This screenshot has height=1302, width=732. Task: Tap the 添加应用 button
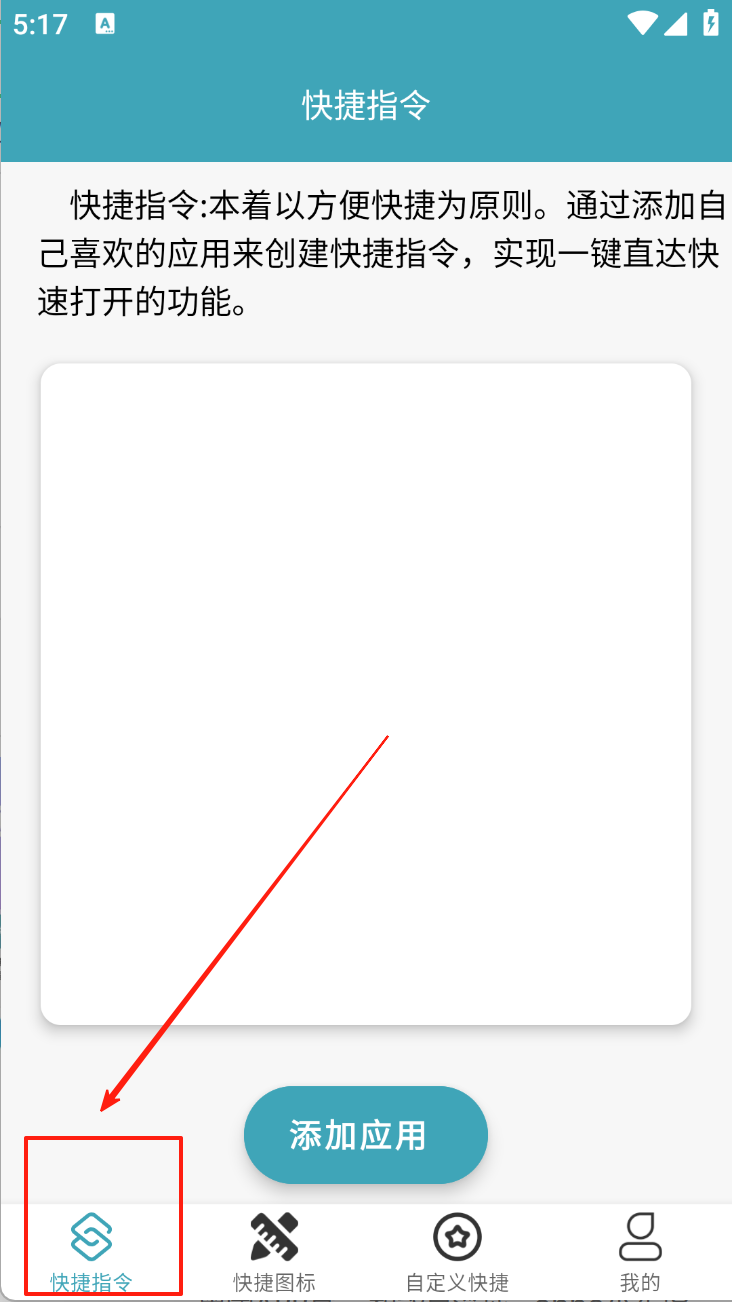(365, 1135)
